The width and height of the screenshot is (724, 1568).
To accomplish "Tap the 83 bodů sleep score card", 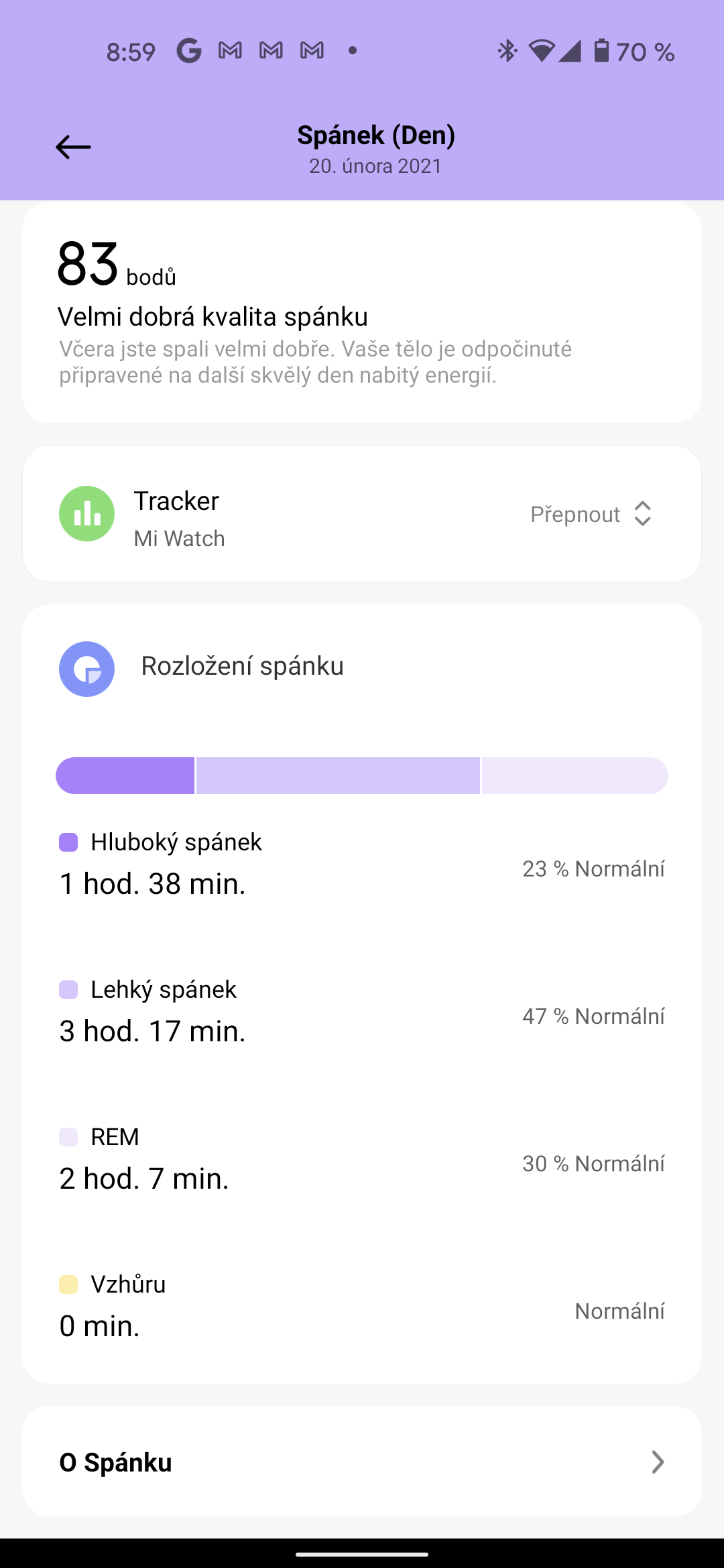I will tap(362, 308).
